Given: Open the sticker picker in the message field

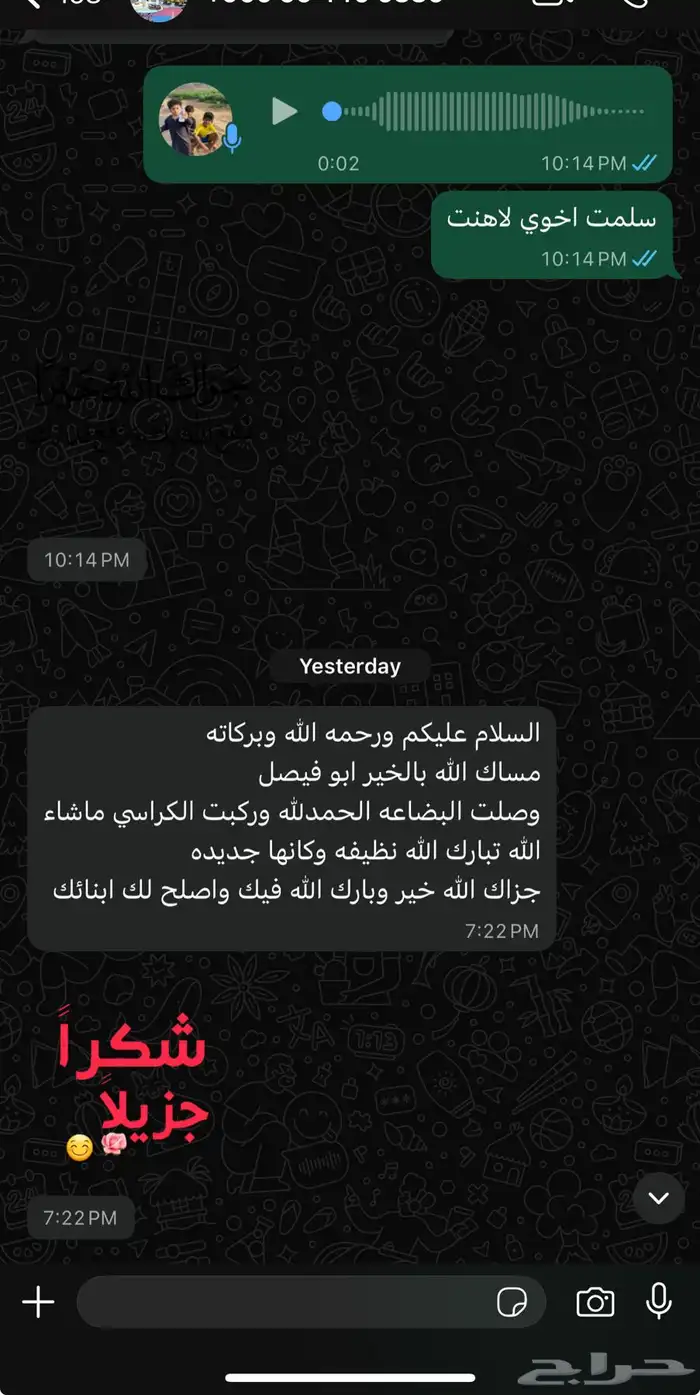Looking at the screenshot, I should point(512,1302).
